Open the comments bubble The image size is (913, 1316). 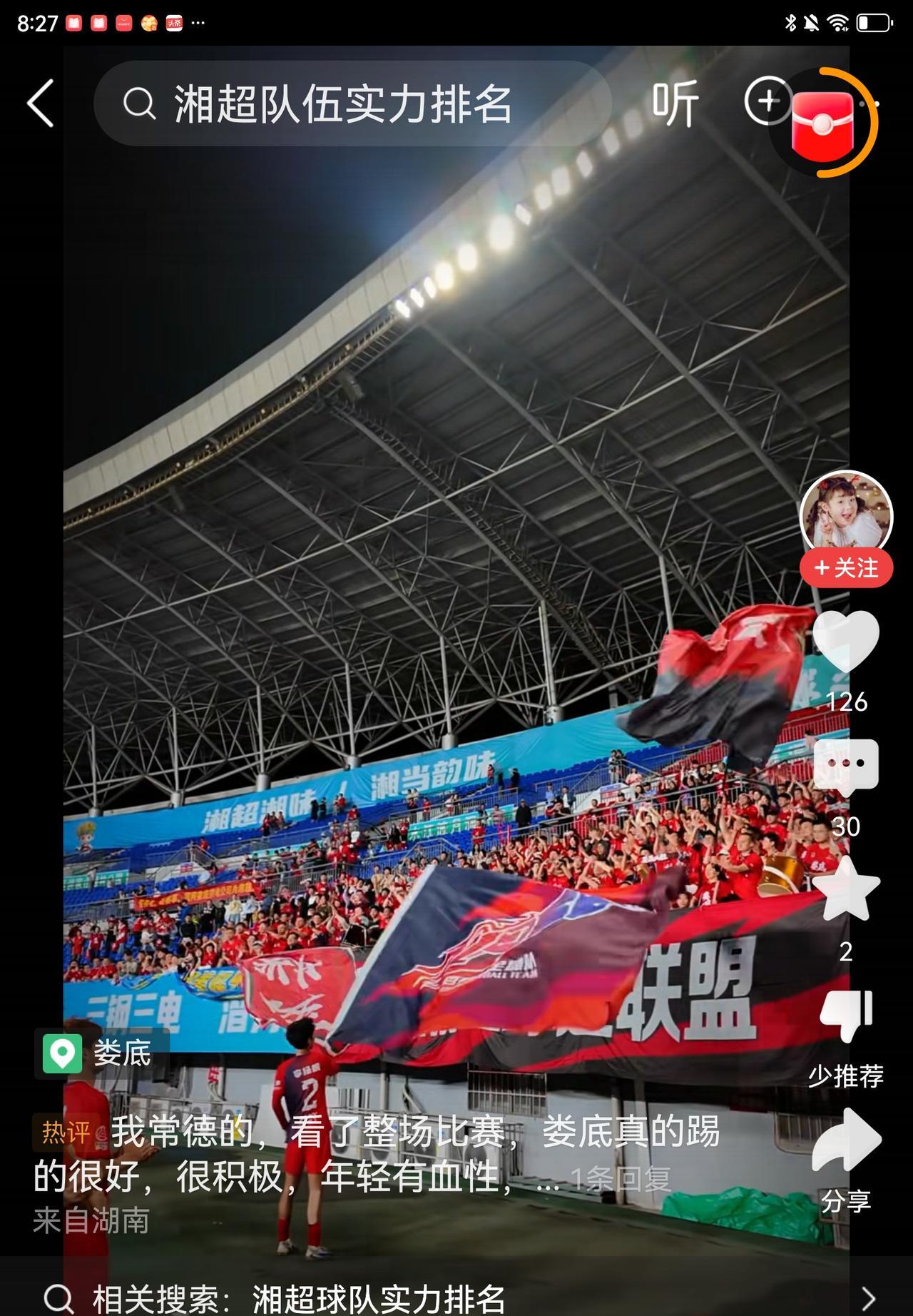[x=846, y=766]
